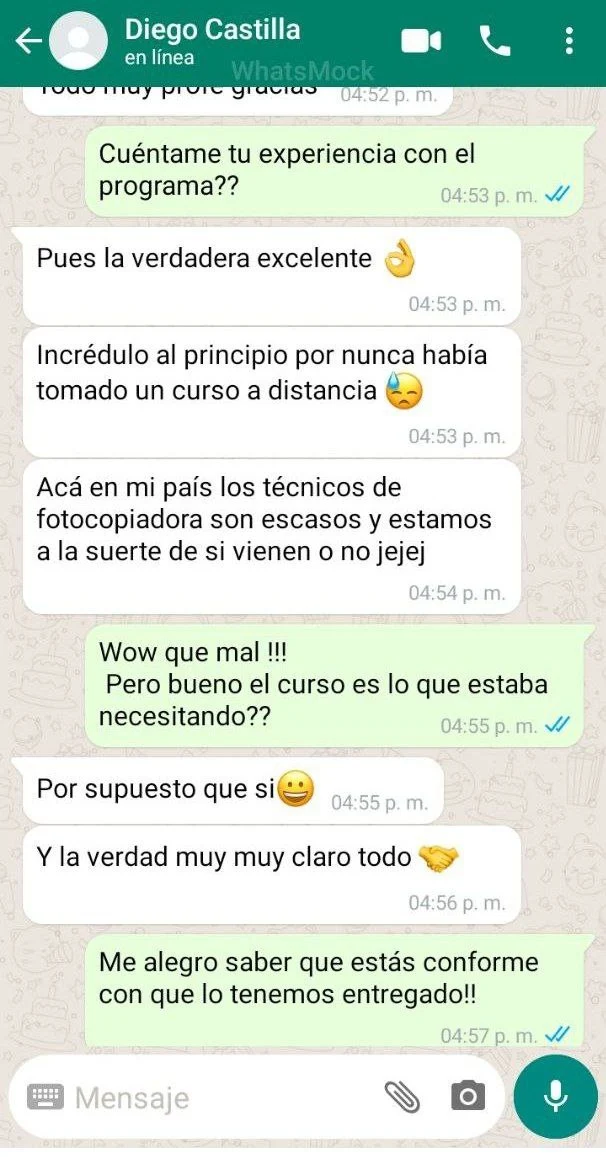The width and height of the screenshot is (606, 1157).
Task: Start a video call with Diego
Action: tap(421, 41)
